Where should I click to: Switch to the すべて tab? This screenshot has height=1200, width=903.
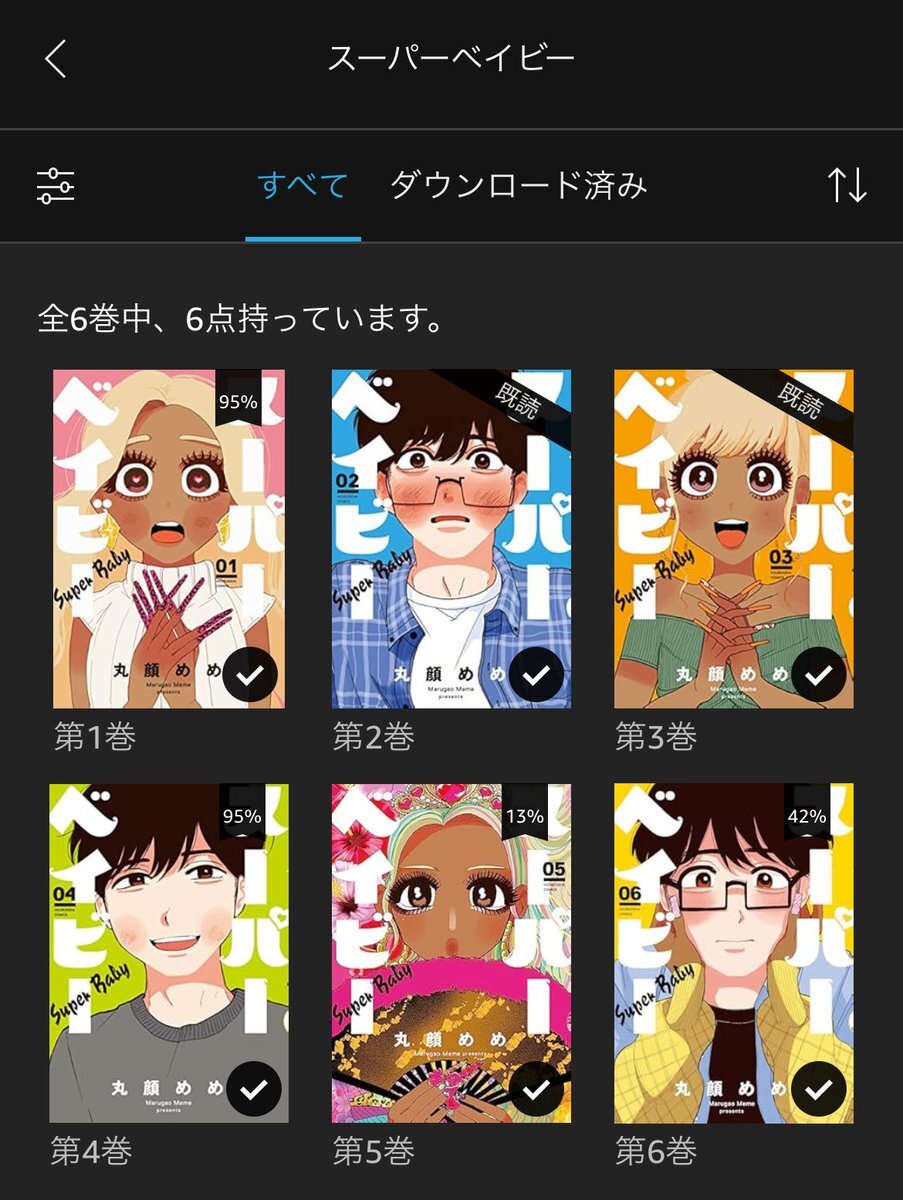point(302,186)
